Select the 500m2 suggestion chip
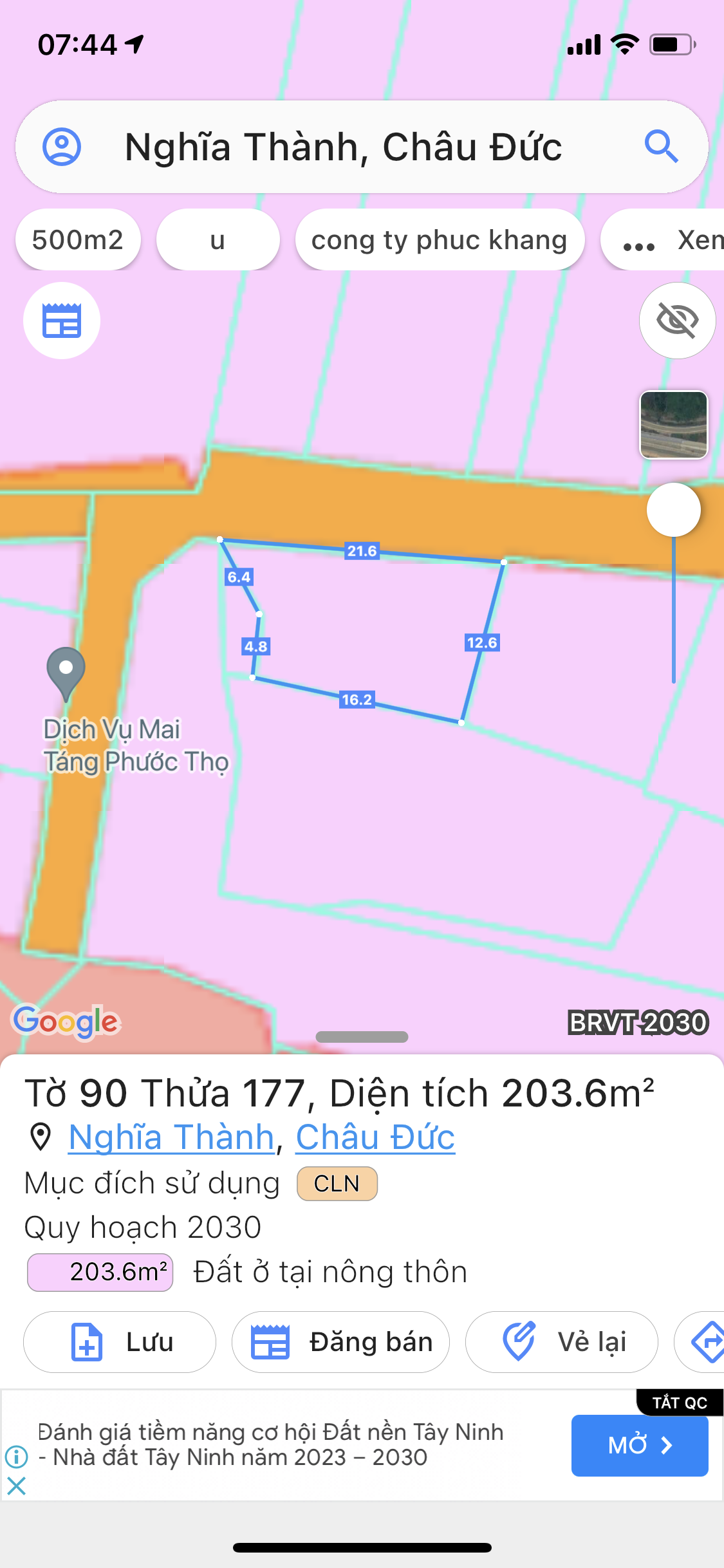 78,240
